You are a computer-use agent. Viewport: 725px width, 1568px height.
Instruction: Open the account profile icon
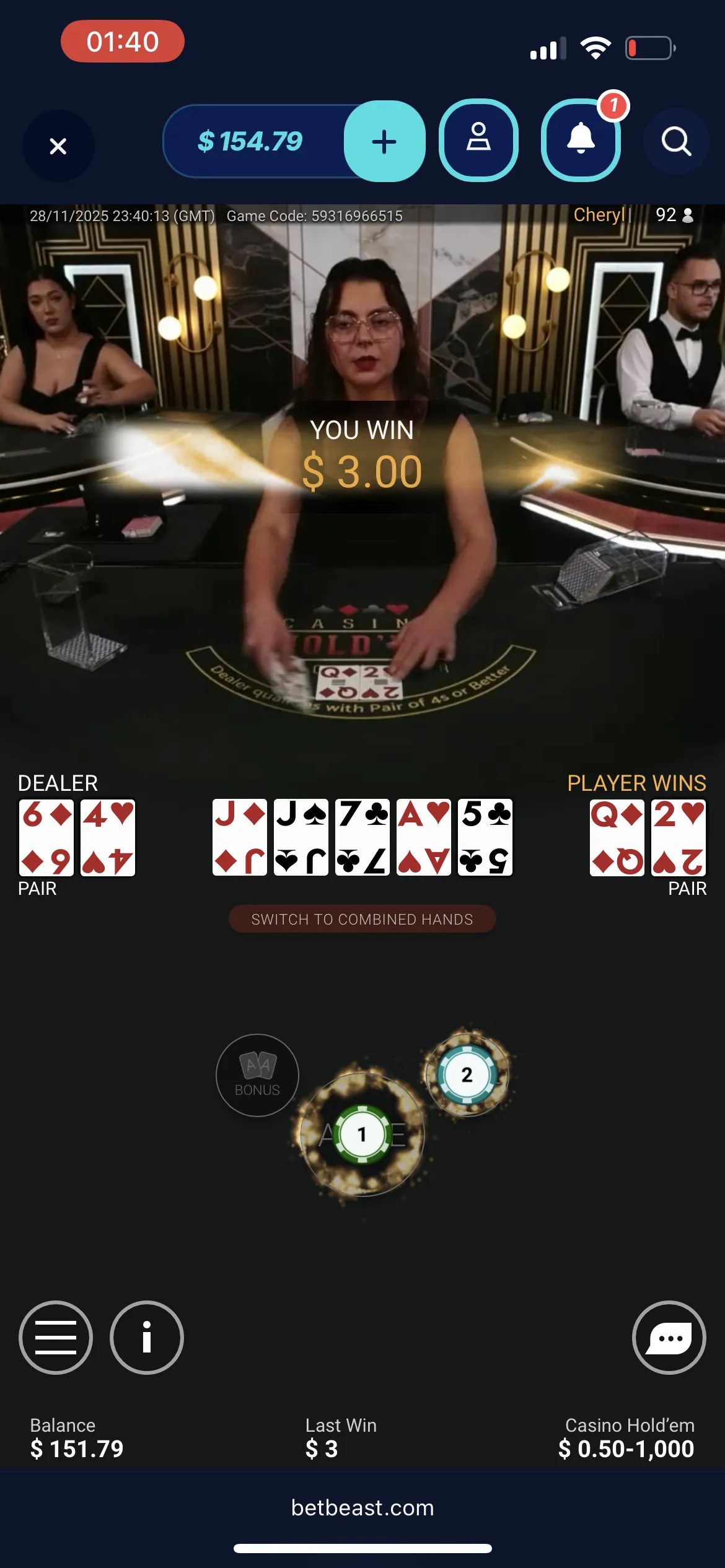[x=478, y=140]
